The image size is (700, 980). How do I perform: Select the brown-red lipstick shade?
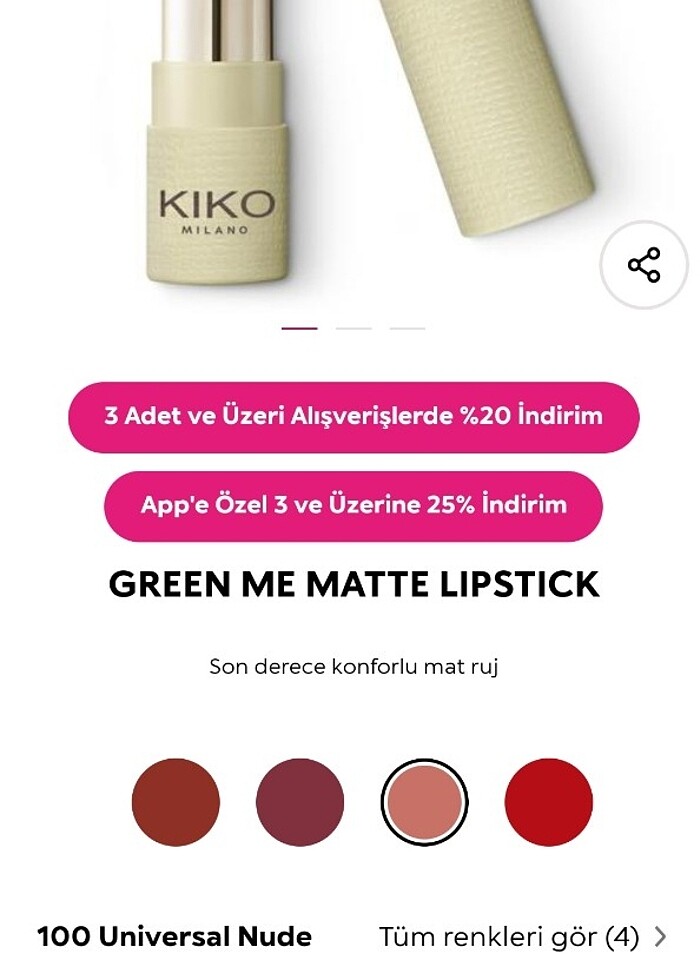(x=176, y=802)
